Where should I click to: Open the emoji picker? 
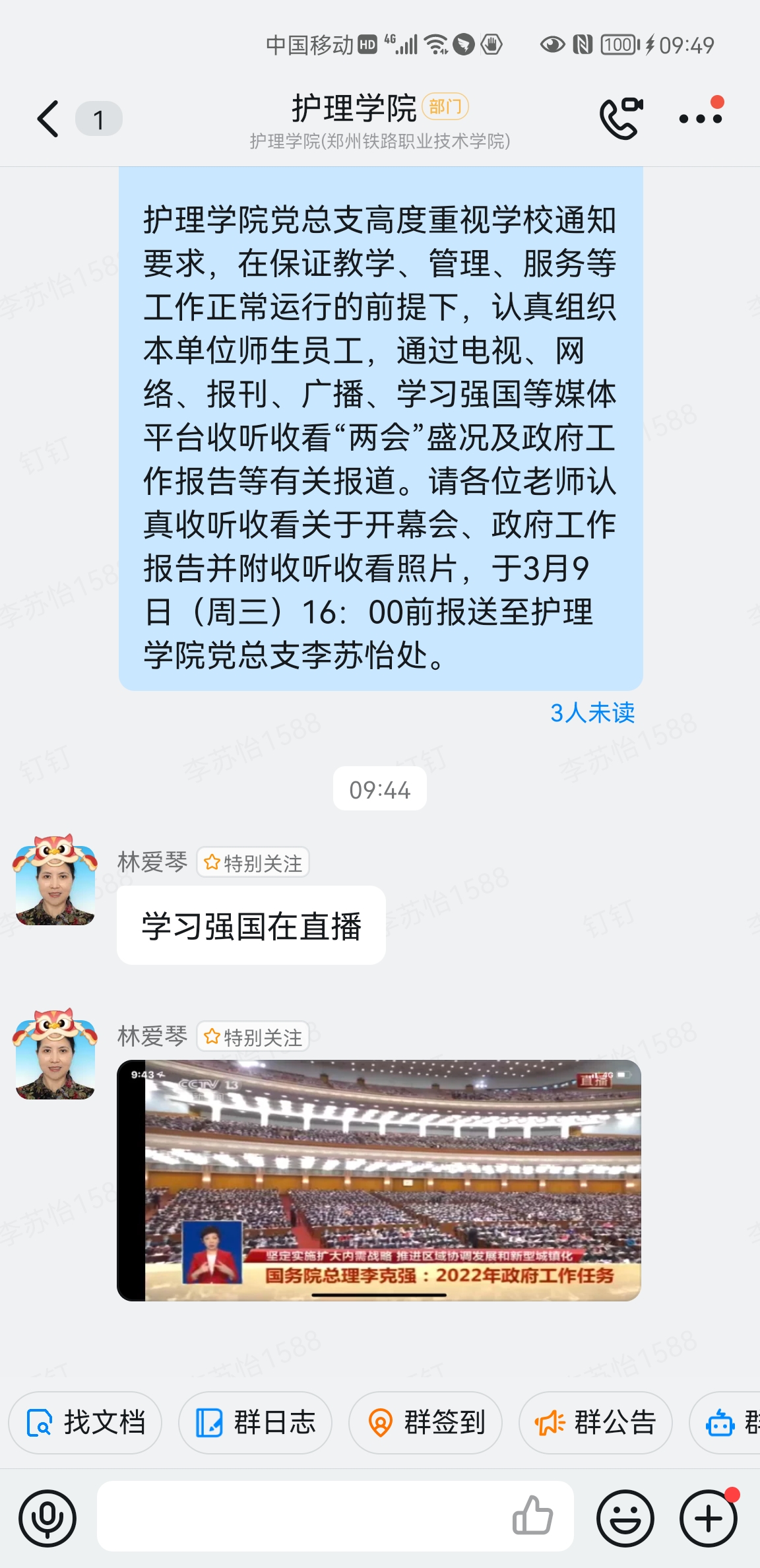[x=625, y=1518]
